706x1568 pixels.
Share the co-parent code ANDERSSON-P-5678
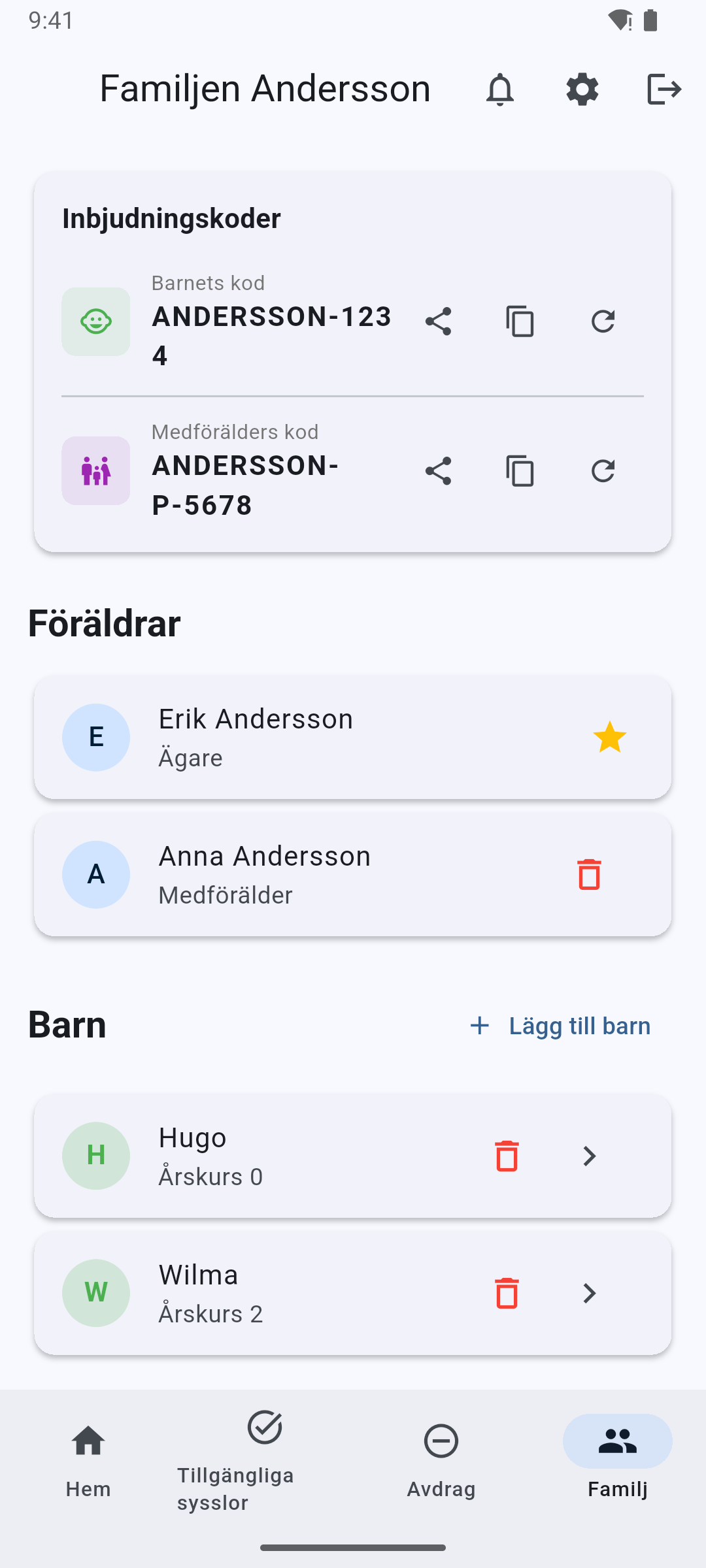click(437, 470)
